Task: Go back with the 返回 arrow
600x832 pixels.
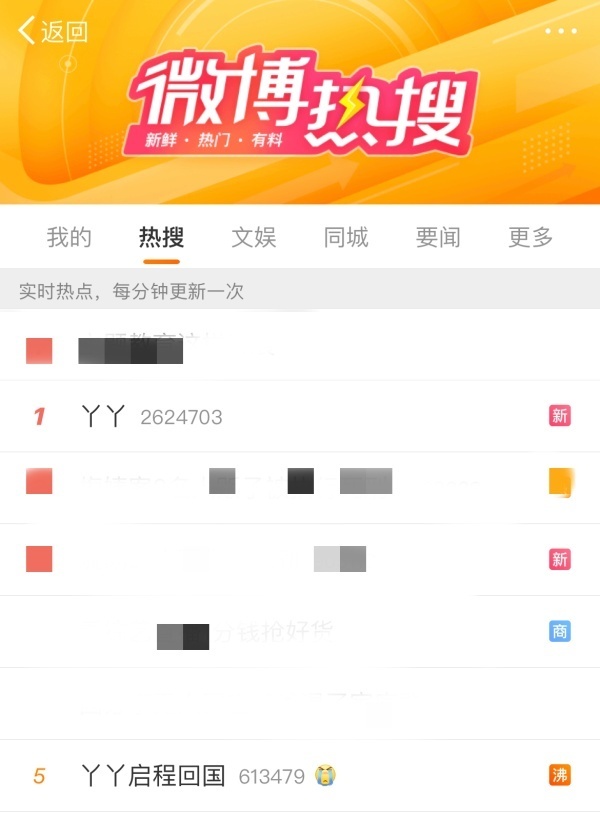Action: coord(52,31)
